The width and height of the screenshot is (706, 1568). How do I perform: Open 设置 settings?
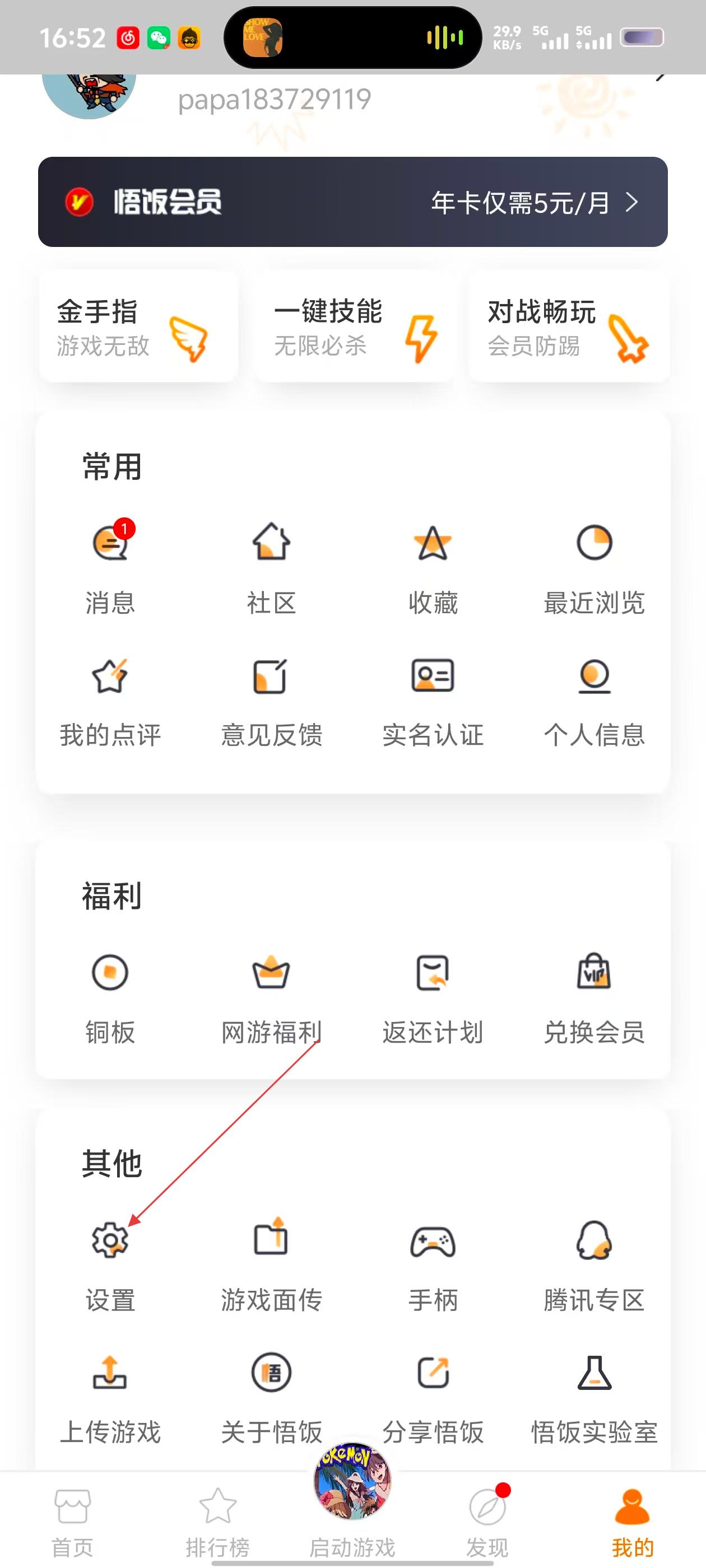pos(110,1262)
